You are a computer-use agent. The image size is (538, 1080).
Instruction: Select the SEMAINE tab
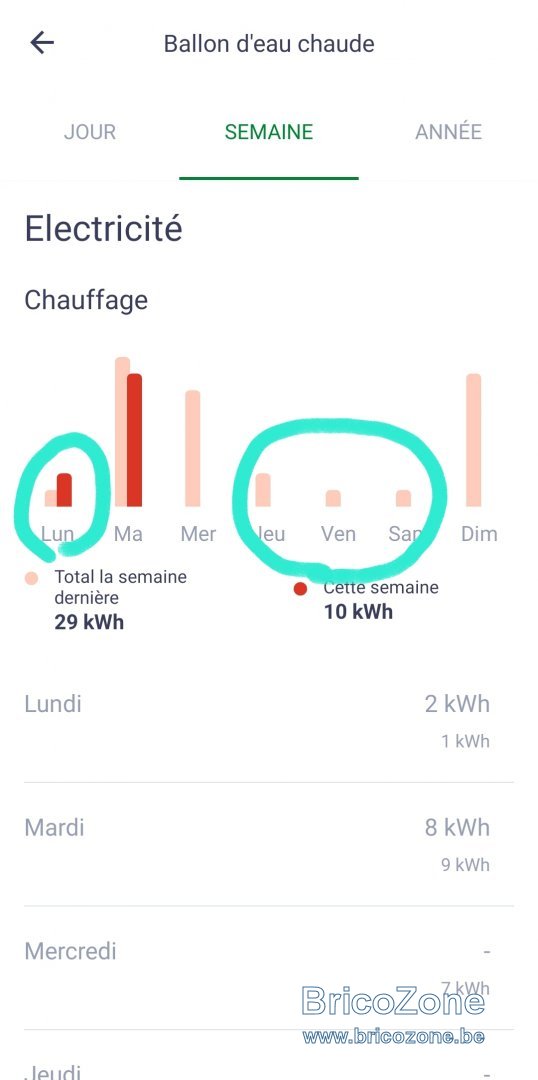(x=269, y=132)
